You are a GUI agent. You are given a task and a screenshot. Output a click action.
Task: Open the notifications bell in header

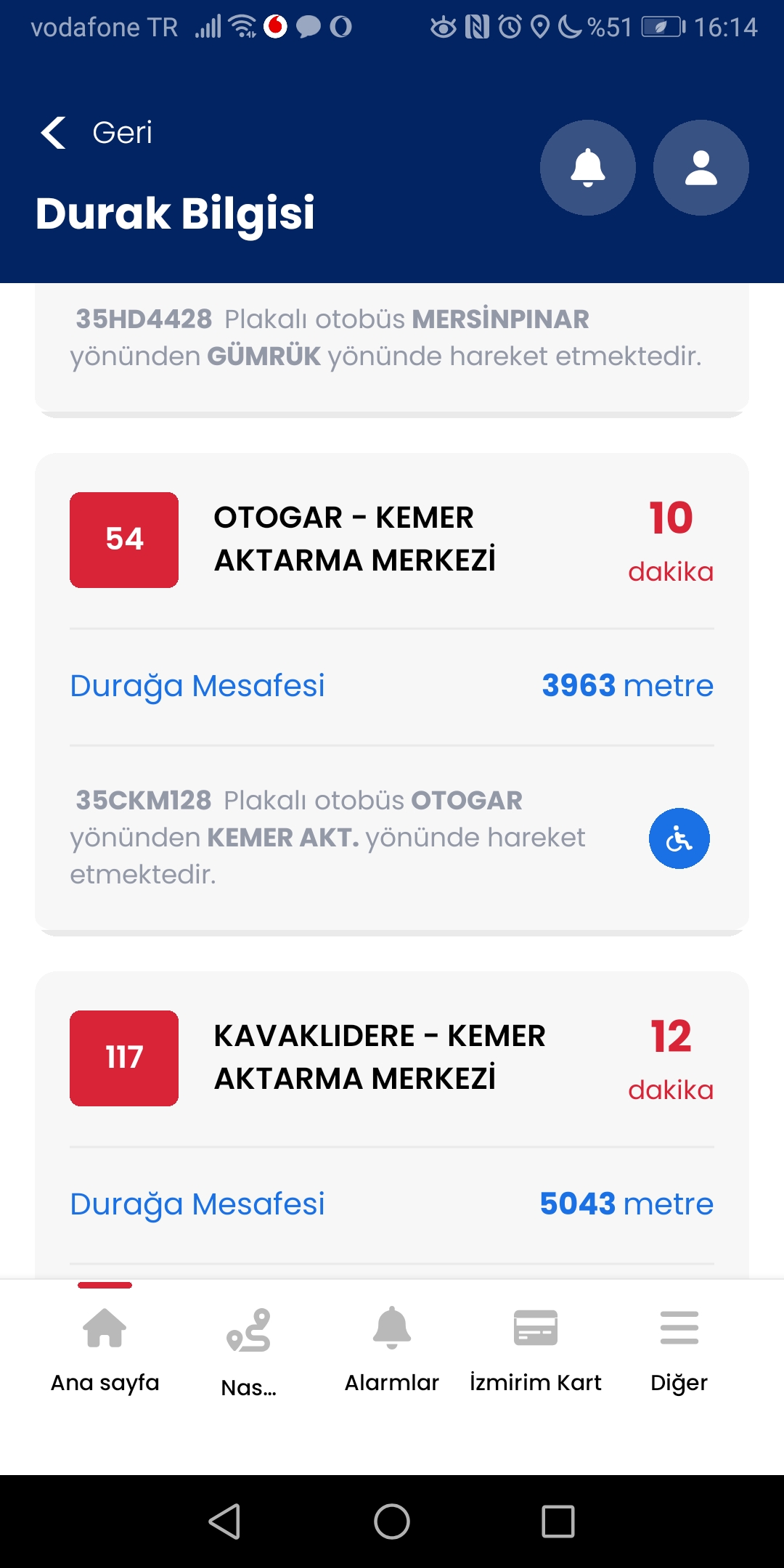click(588, 168)
